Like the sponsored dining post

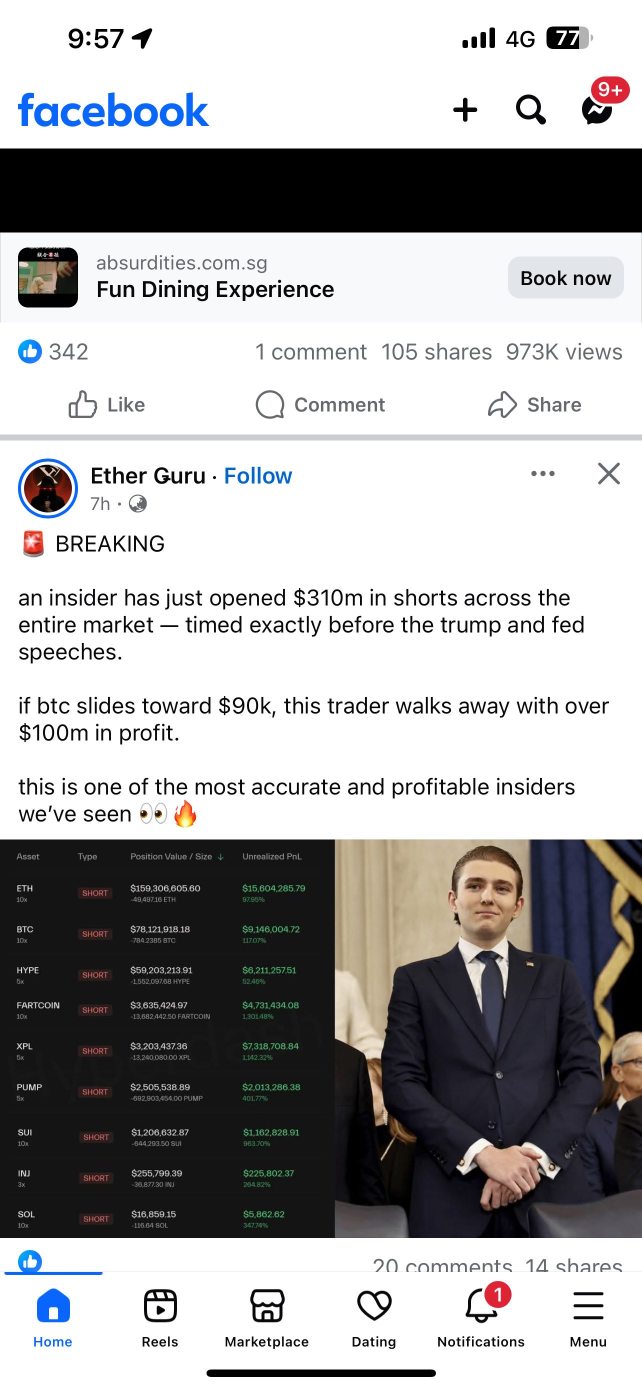tap(107, 404)
